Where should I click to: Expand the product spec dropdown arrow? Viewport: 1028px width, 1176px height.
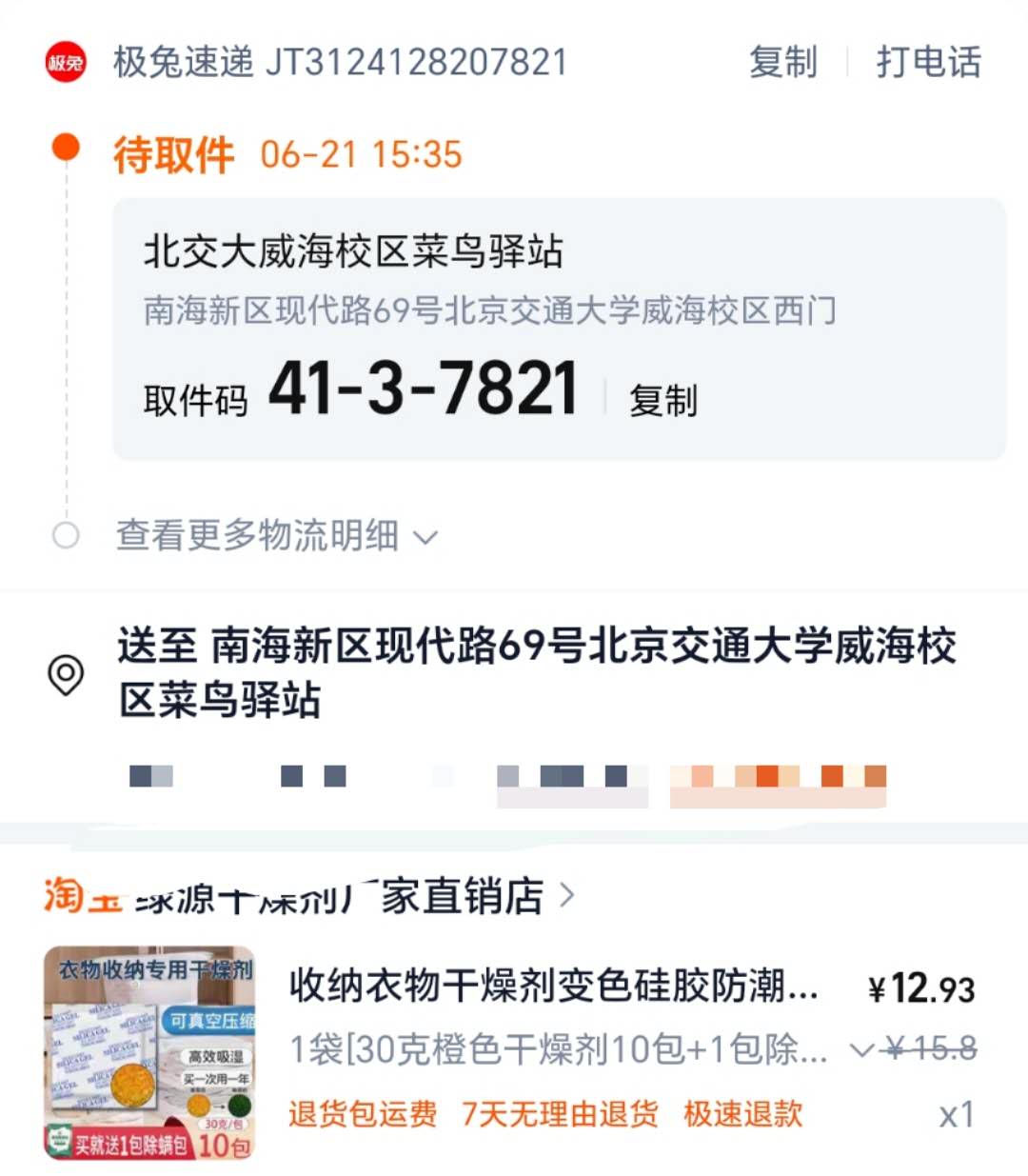(861, 1050)
